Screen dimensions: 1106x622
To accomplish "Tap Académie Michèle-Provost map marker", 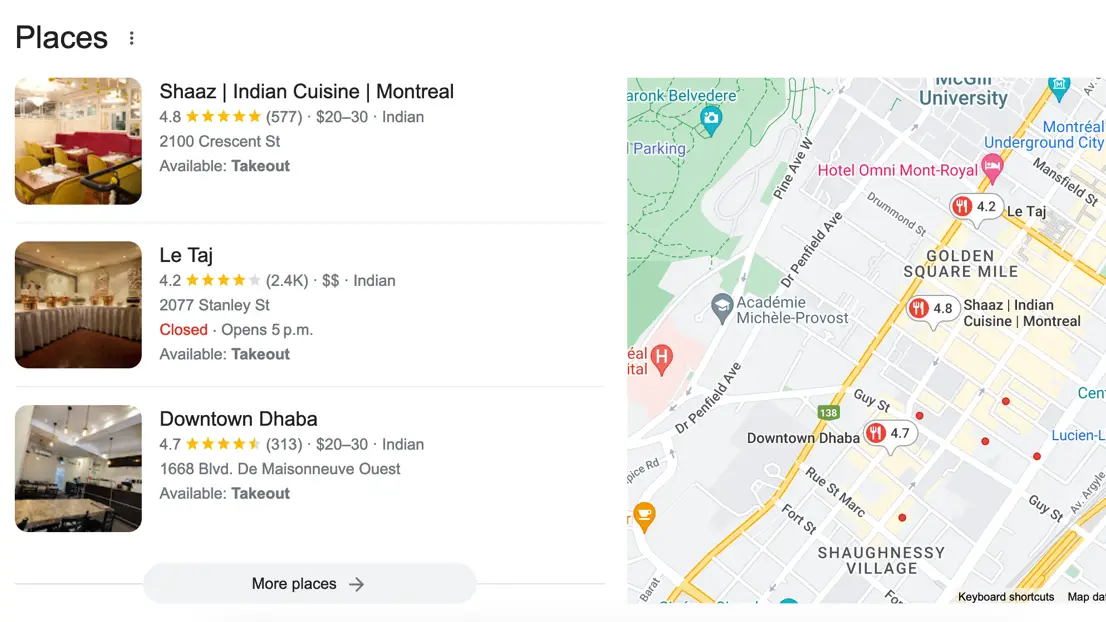I will click(722, 307).
